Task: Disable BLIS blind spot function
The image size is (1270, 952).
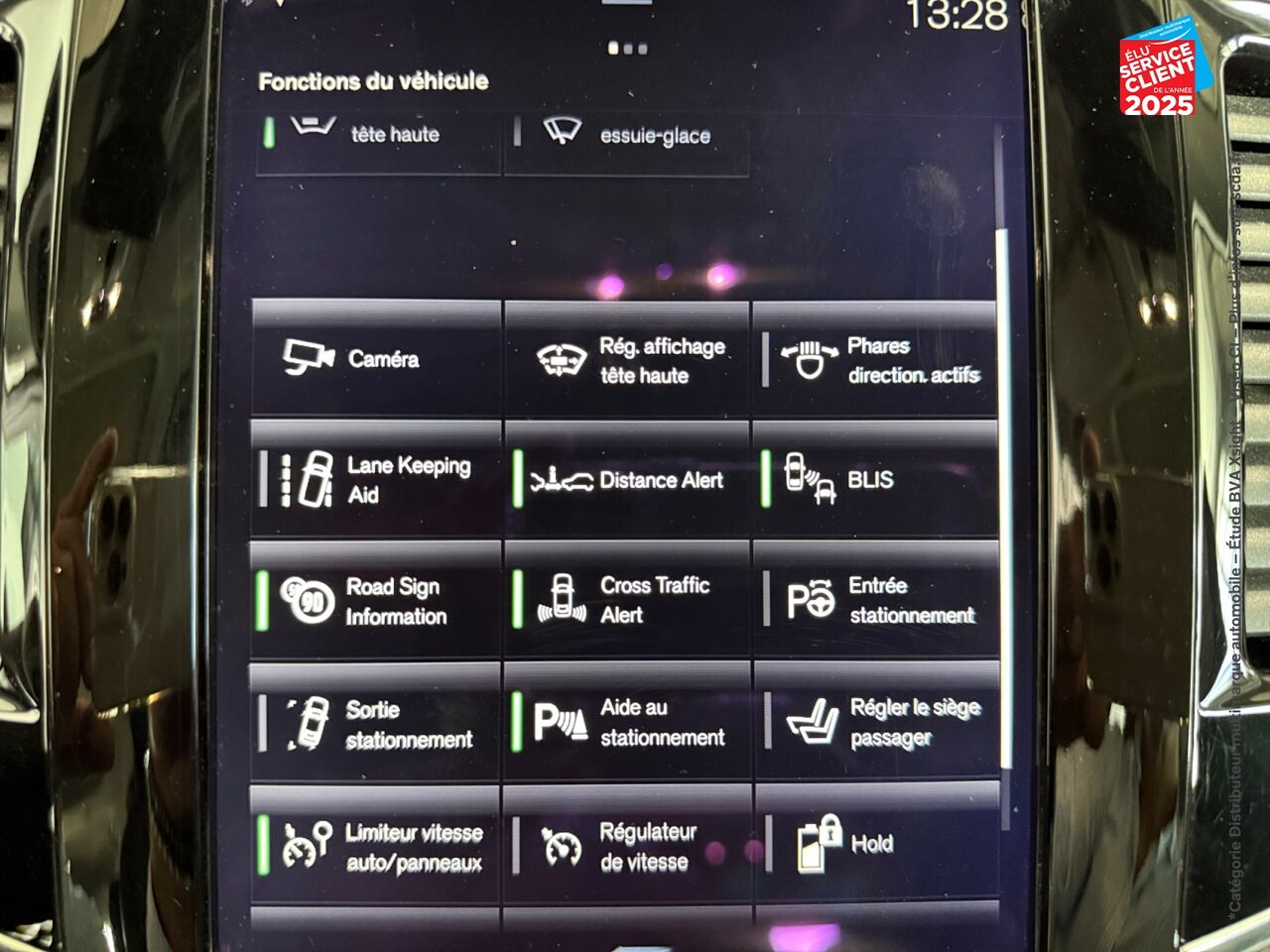Action: [877, 480]
